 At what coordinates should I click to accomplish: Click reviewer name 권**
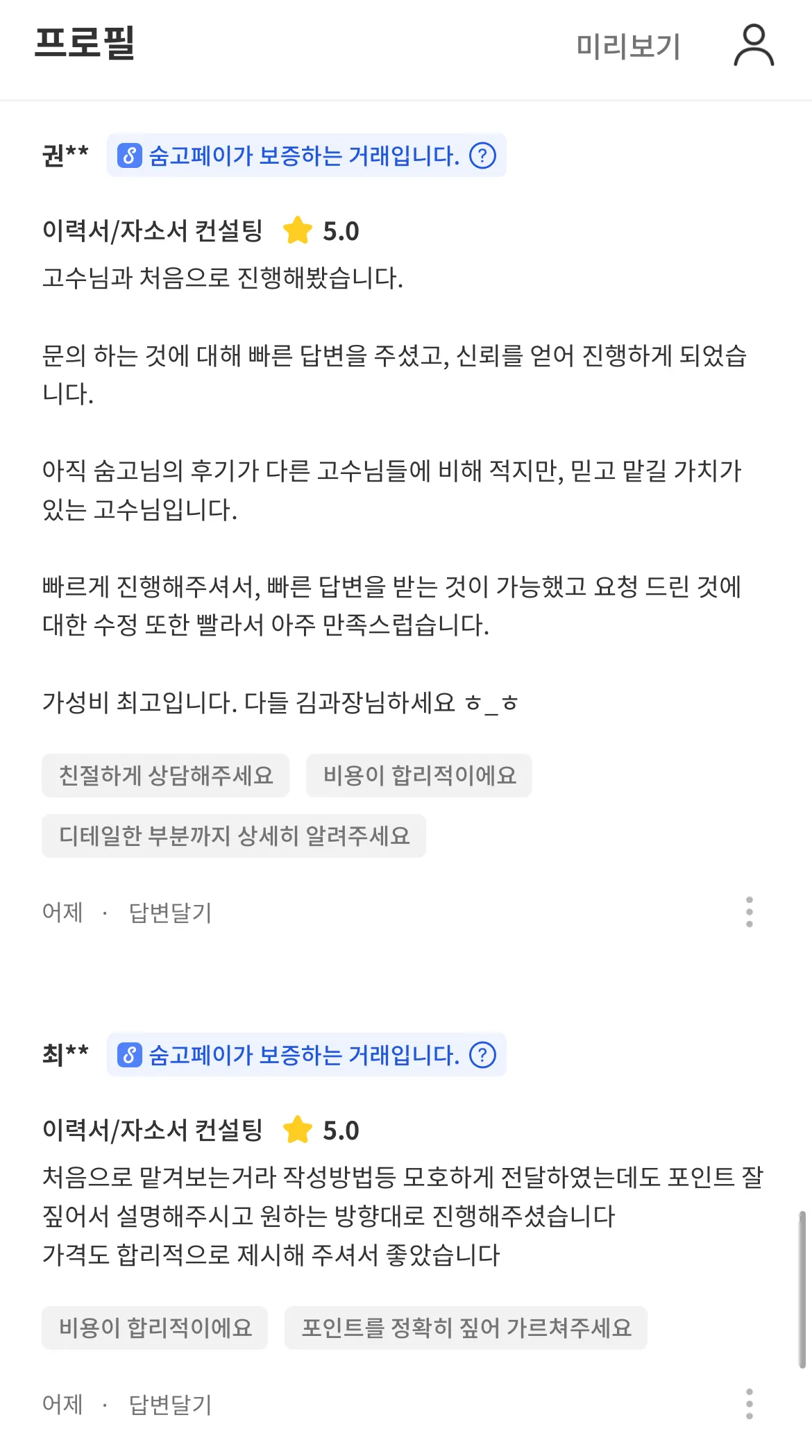coord(62,156)
